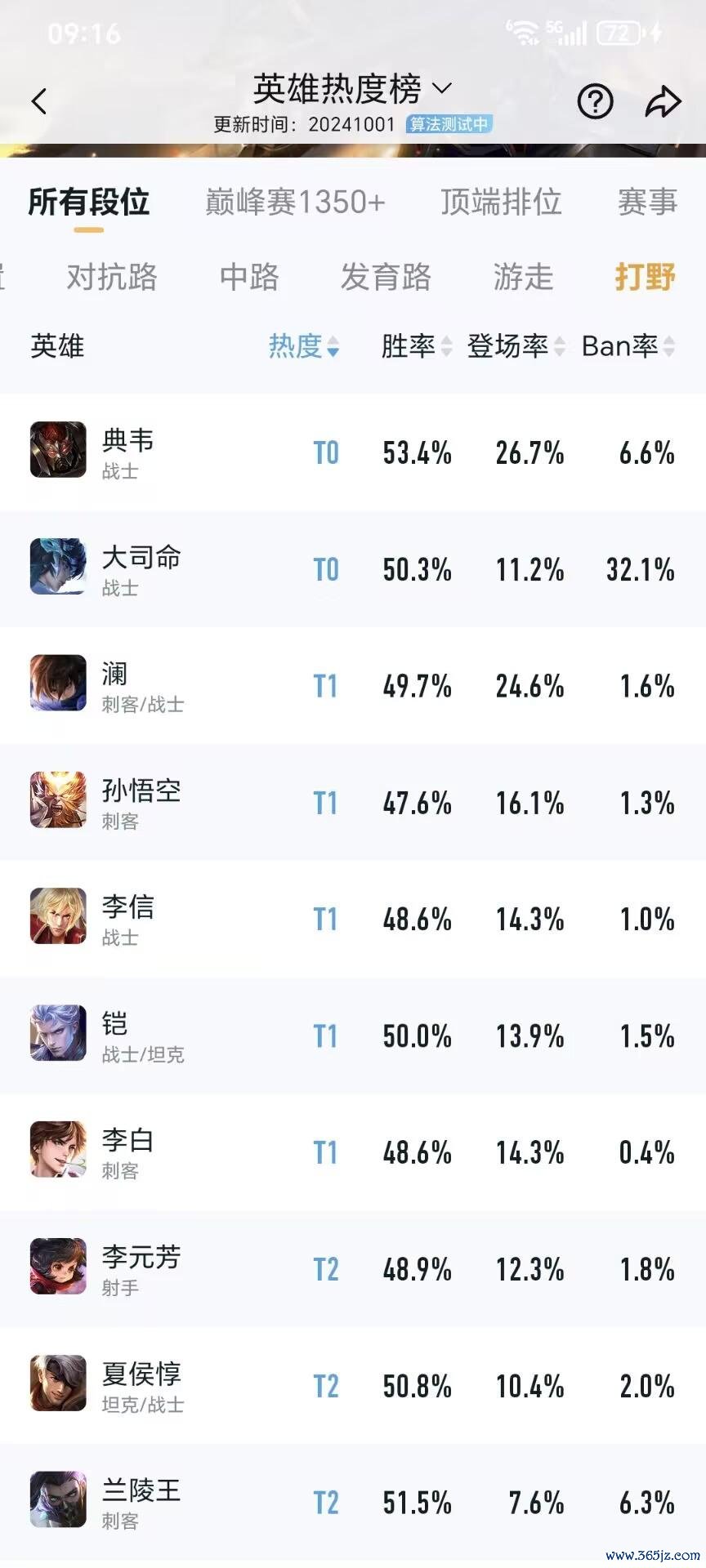Go back using the top-left arrow
The image size is (706, 1568).
pyautogui.click(x=38, y=101)
